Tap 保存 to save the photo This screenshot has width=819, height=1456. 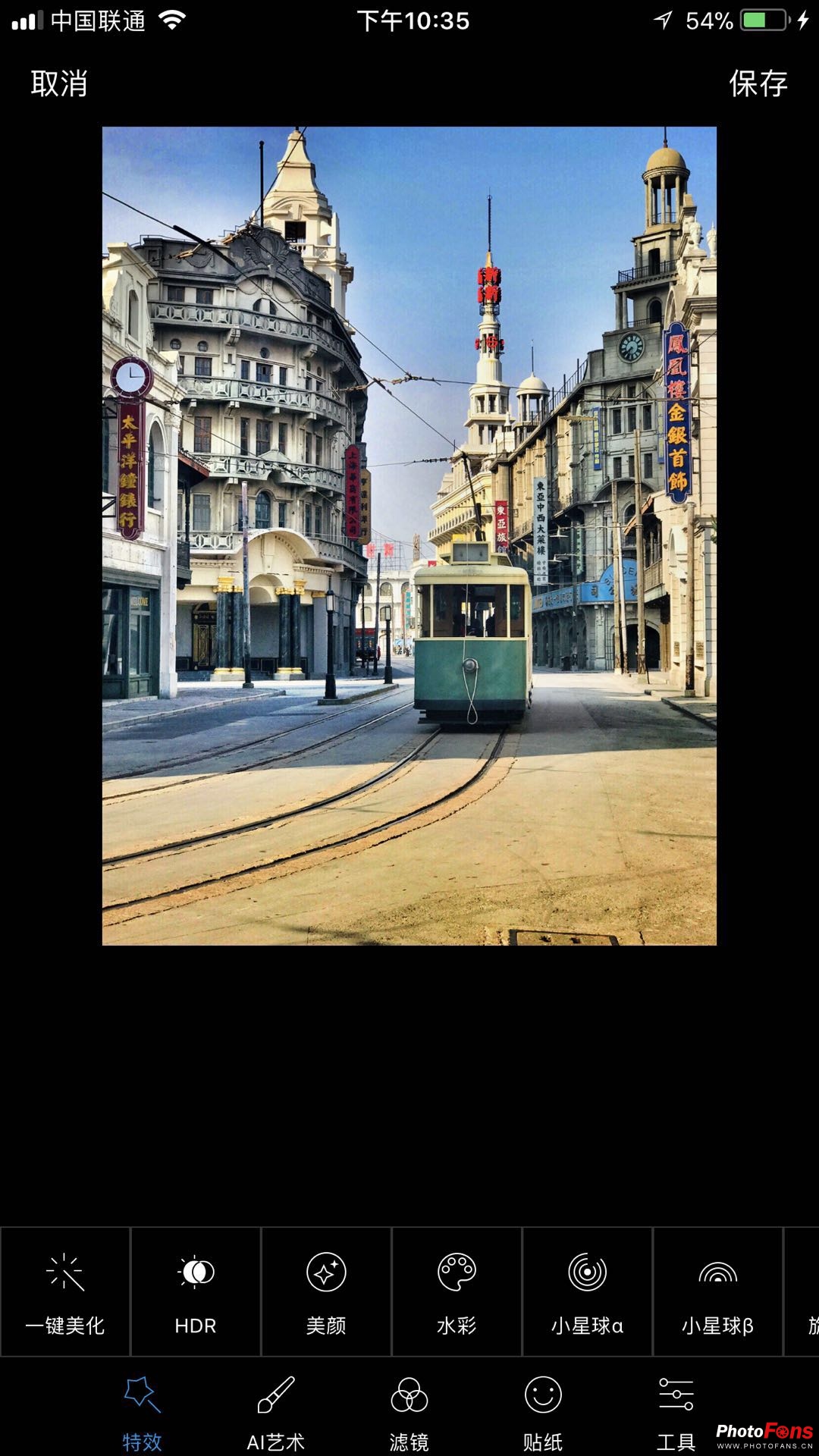pyautogui.click(x=758, y=83)
